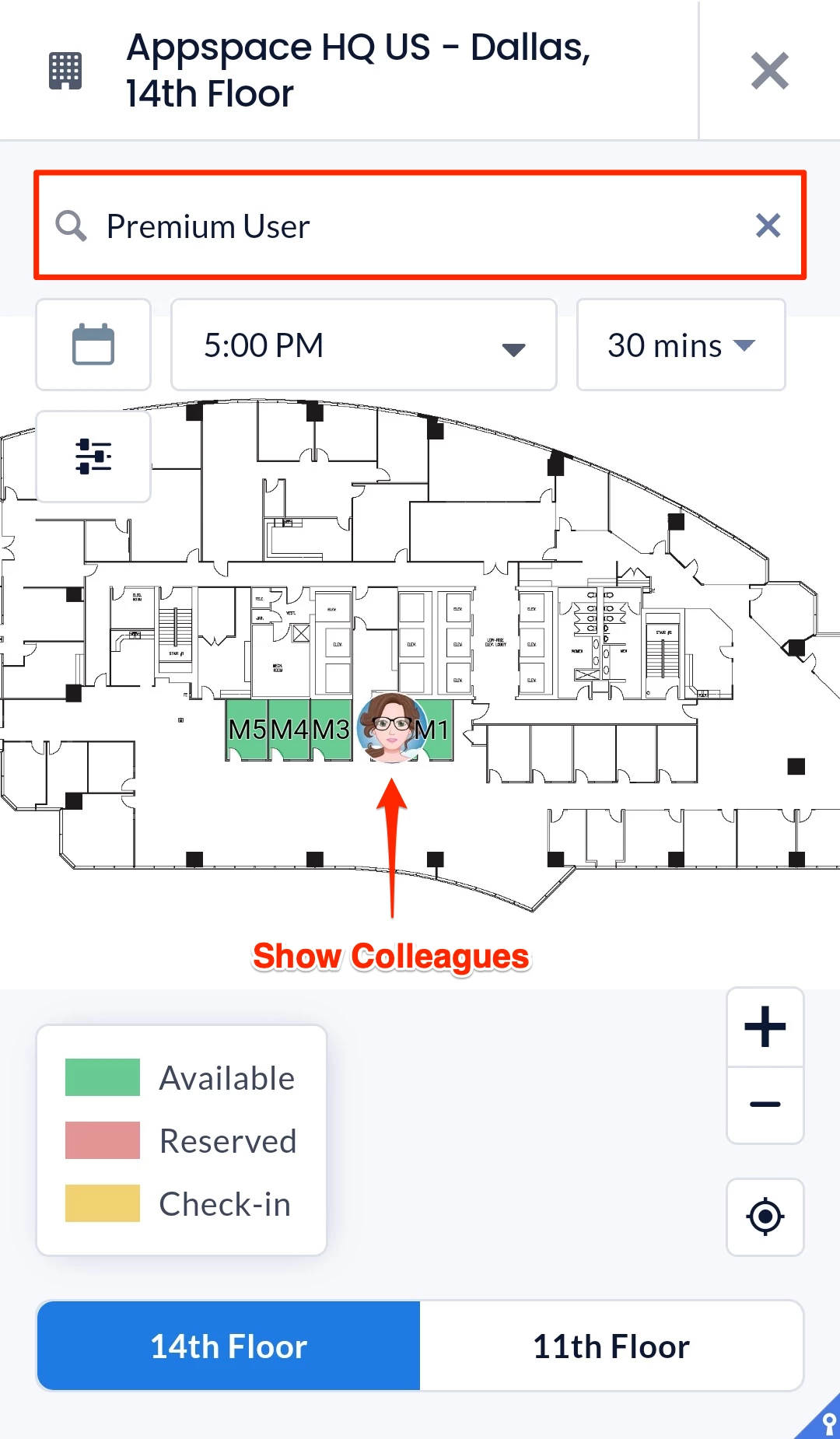840x1439 pixels.
Task: Select desk M5 on the map
Action: [247, 730]
